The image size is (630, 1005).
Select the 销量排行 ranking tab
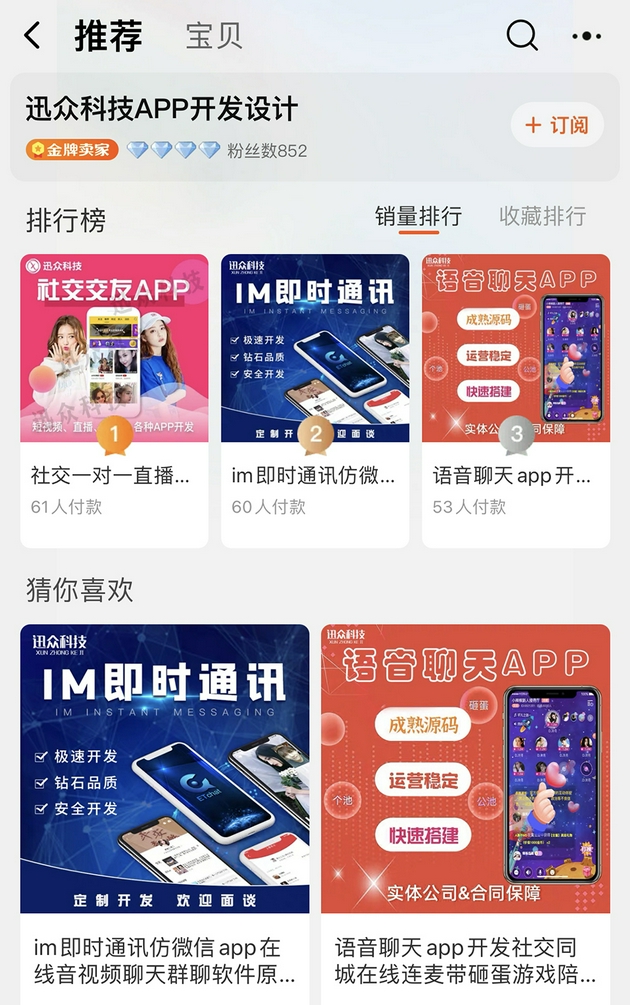click(x=418, y=216)
